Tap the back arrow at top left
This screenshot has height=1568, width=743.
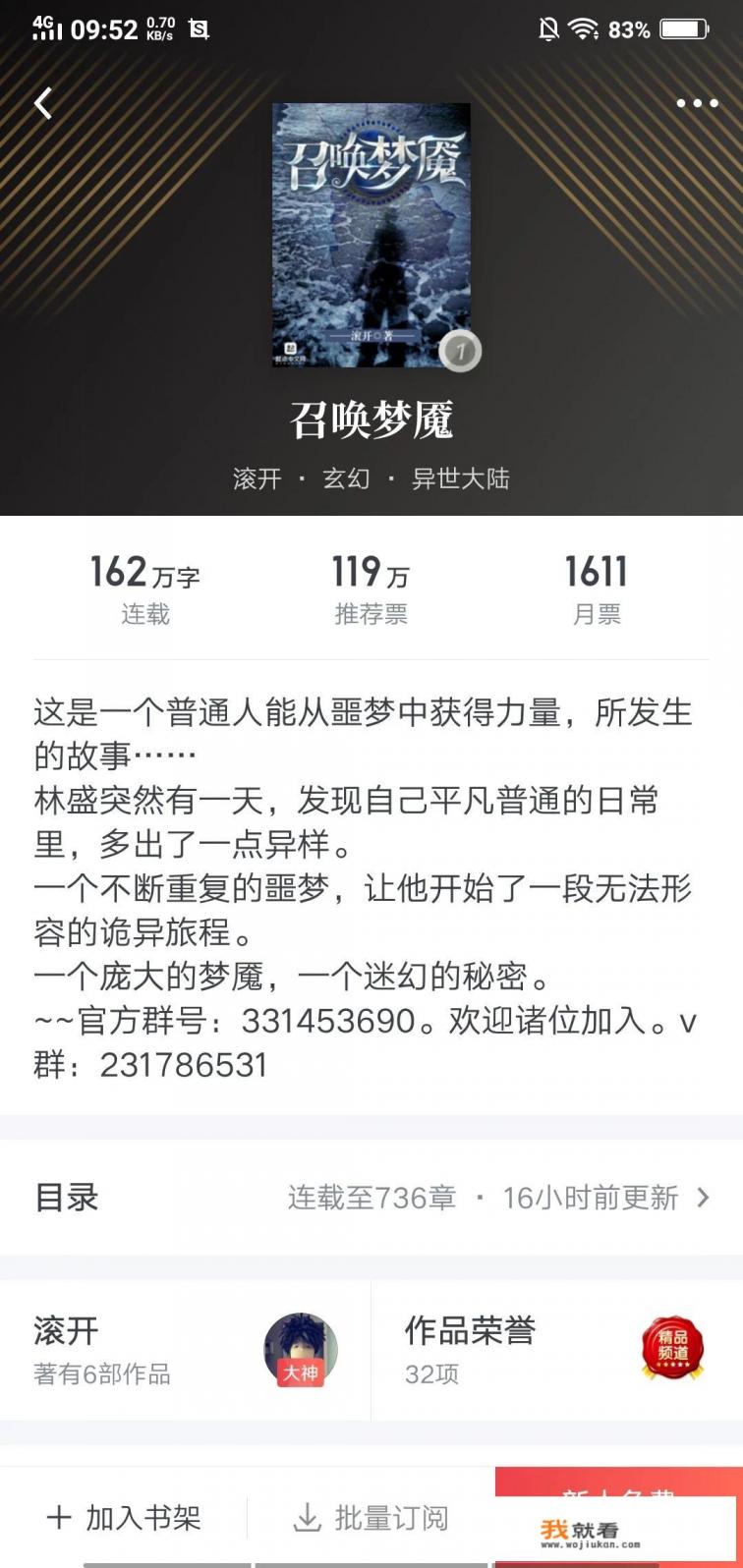42,104
